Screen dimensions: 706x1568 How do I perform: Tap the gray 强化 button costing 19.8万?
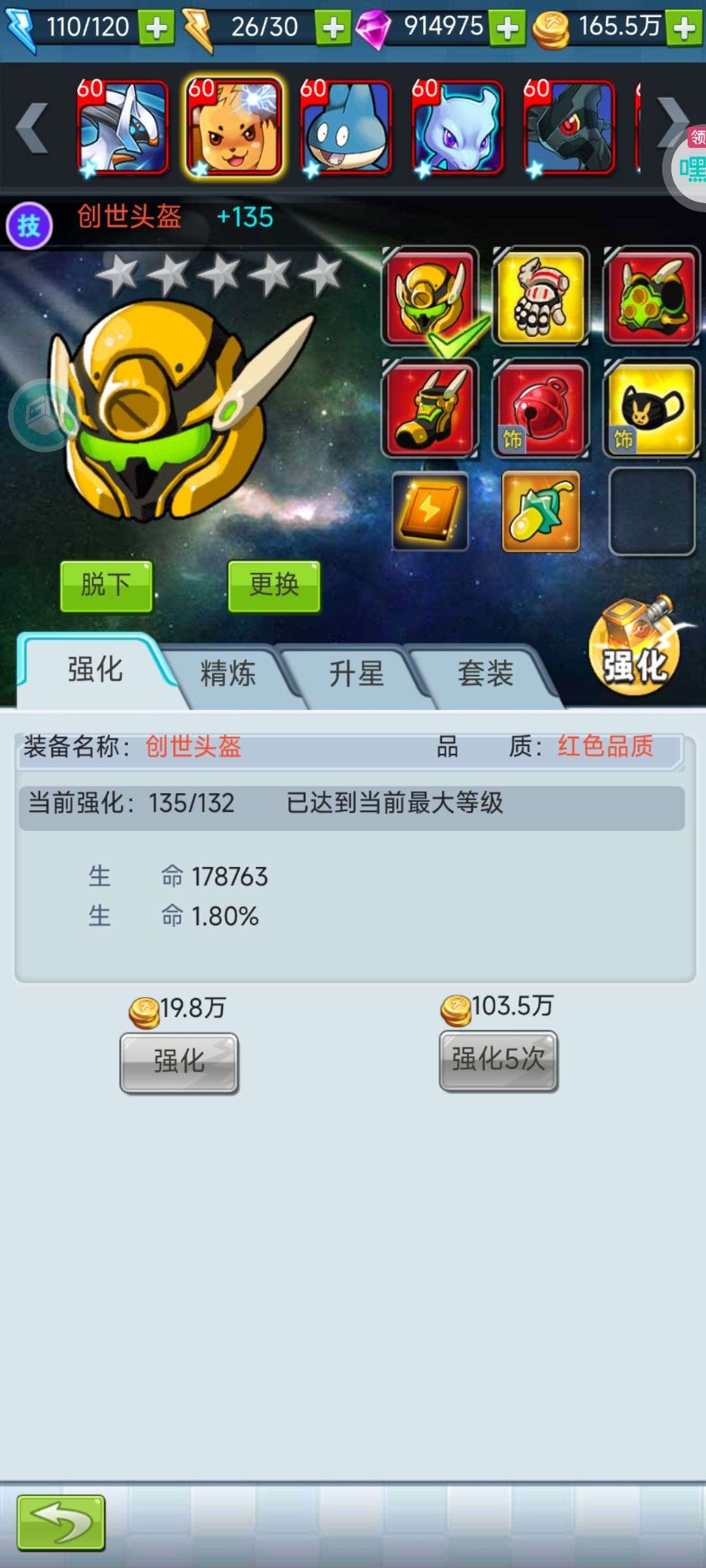[x=179, y=1062]
